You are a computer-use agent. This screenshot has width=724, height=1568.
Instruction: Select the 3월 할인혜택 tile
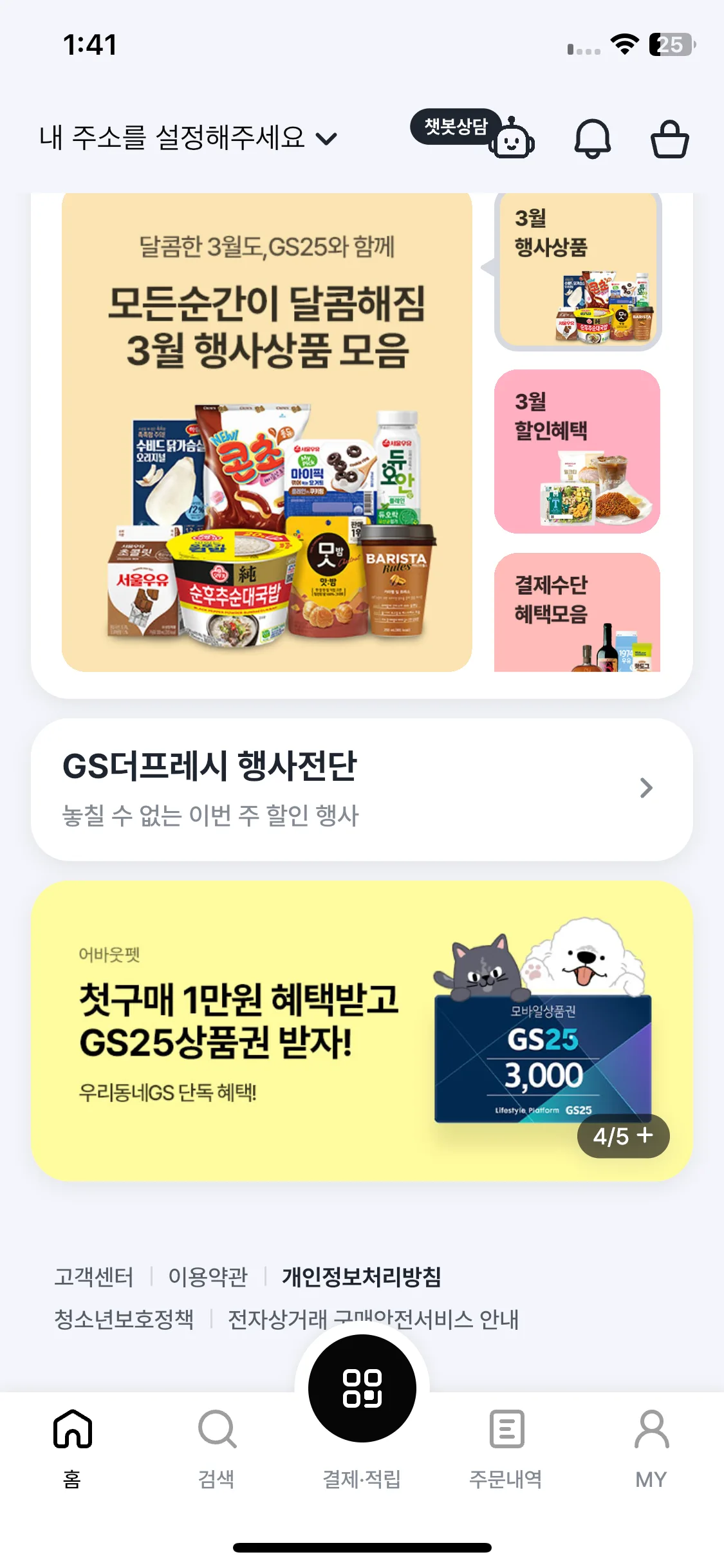(577, 451)
